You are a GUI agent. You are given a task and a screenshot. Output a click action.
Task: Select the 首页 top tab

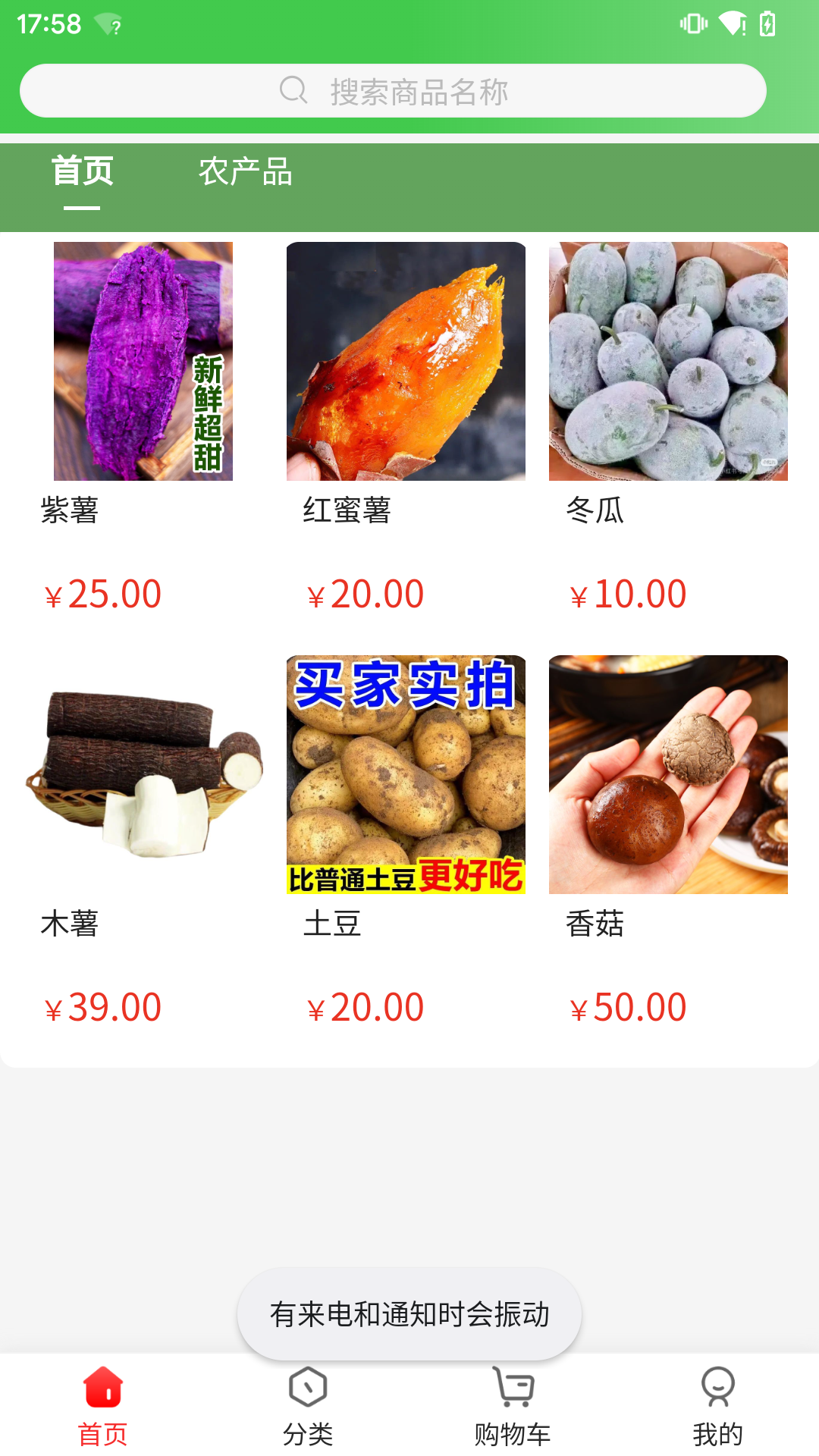click(82, 172)
